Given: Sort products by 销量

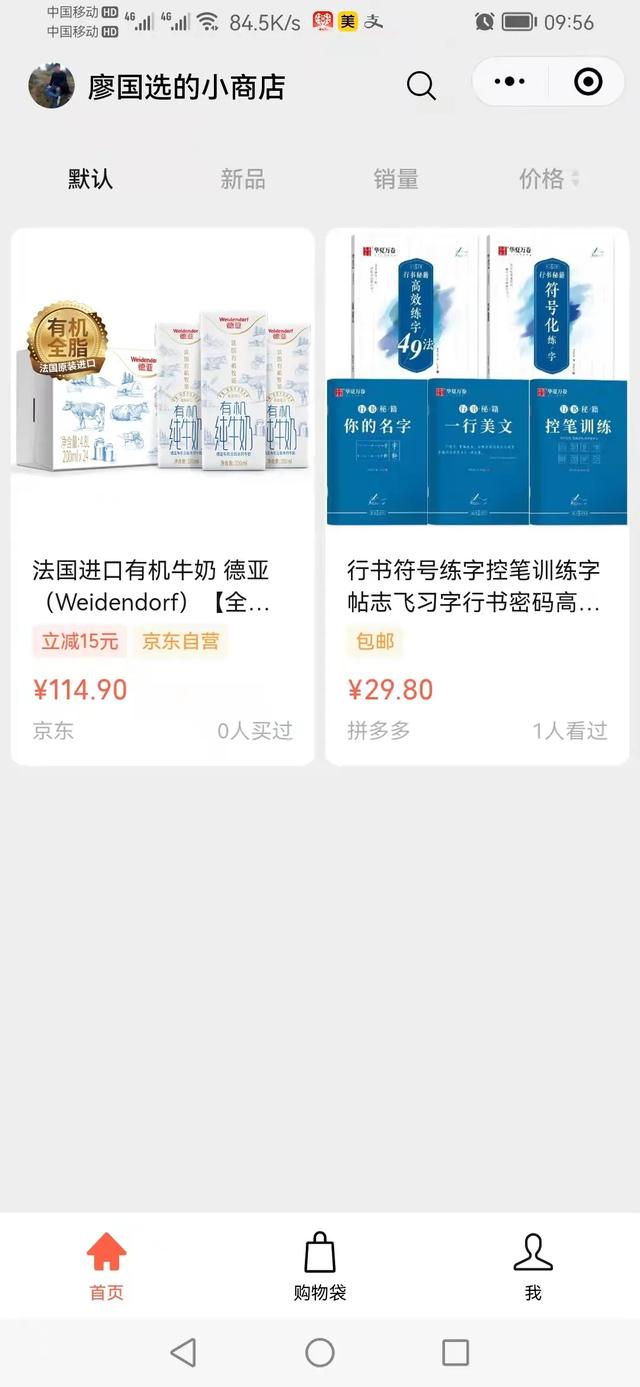Looking at the screenshot, I should [396, 179].
